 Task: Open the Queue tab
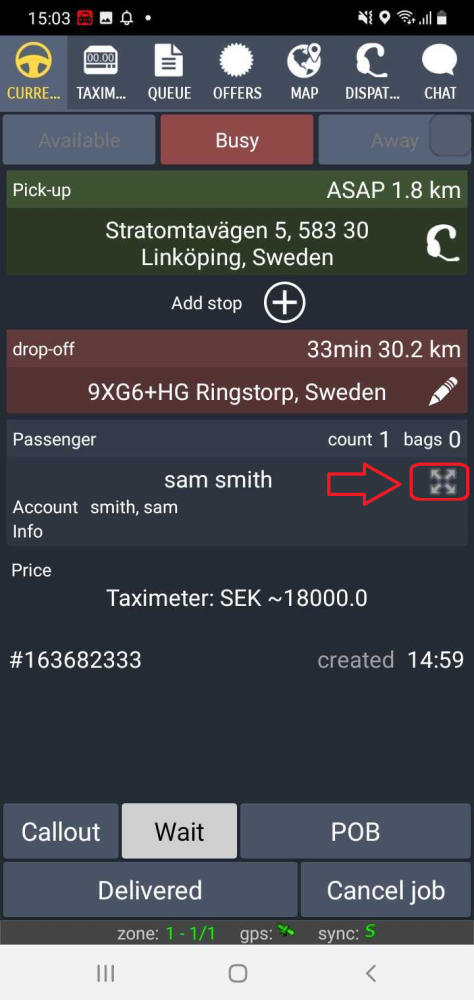169,73
